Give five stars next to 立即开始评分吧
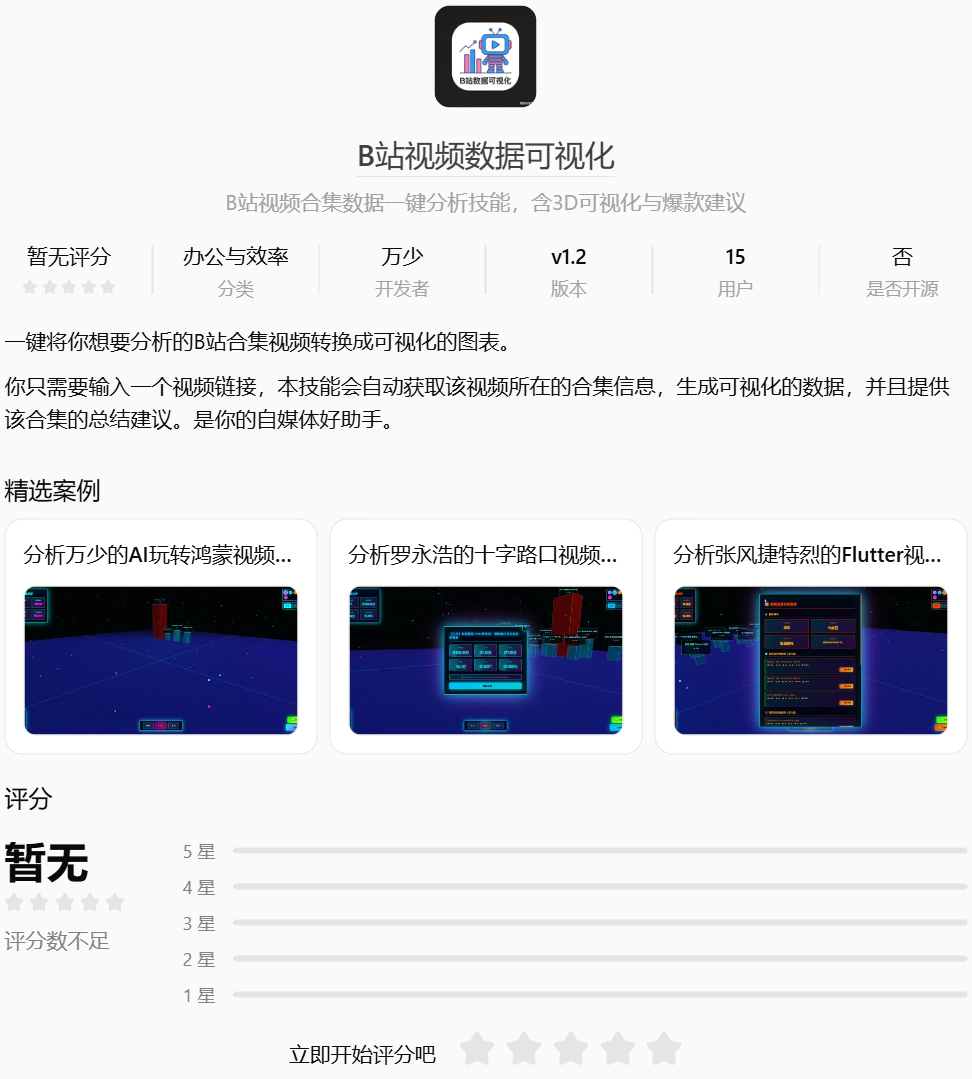 tap(664, 1049)
